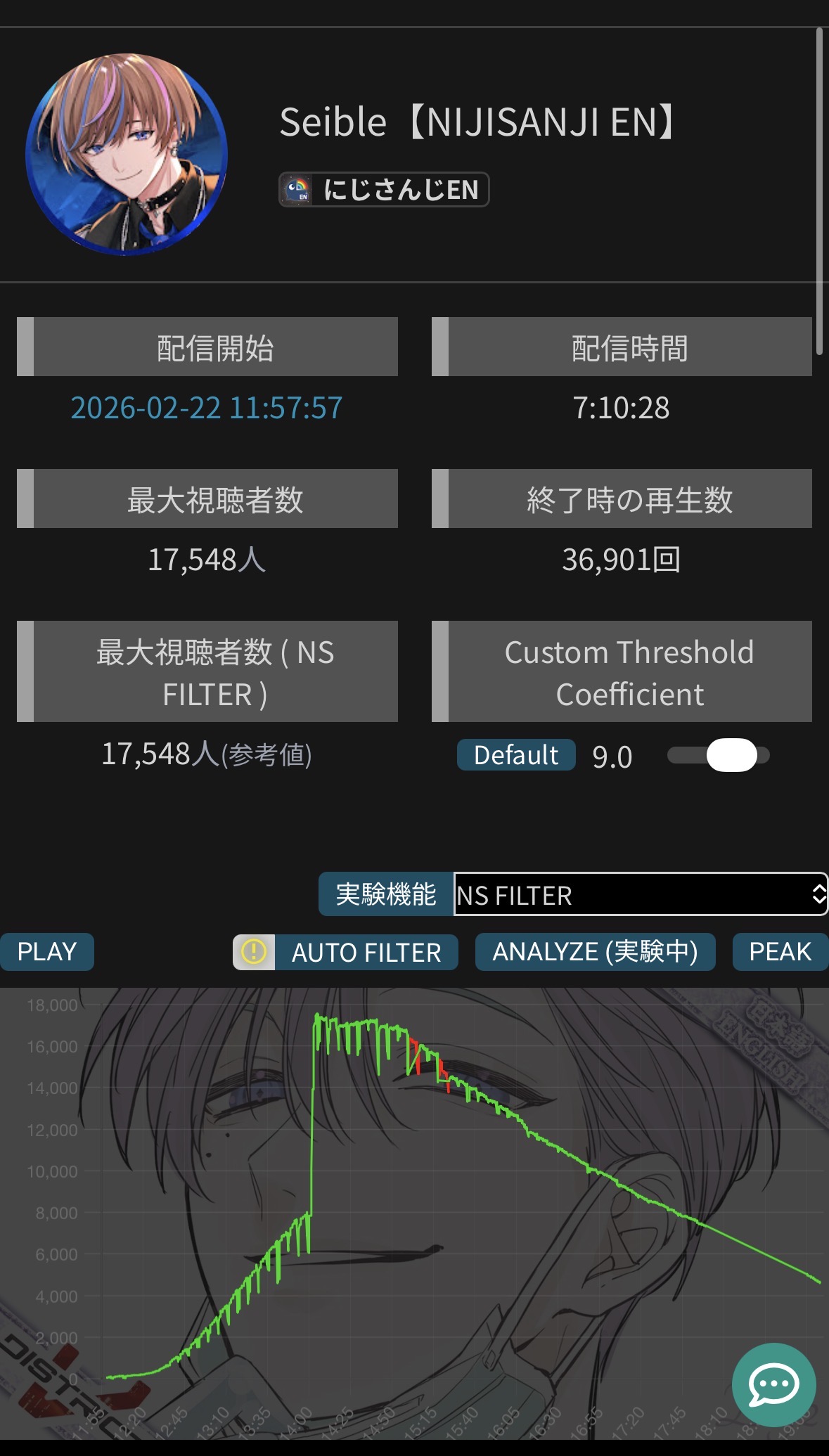This screenshot has width=829, height=1456.
Task: Open the chat bubble button
Action: [x=773, y=1384]
